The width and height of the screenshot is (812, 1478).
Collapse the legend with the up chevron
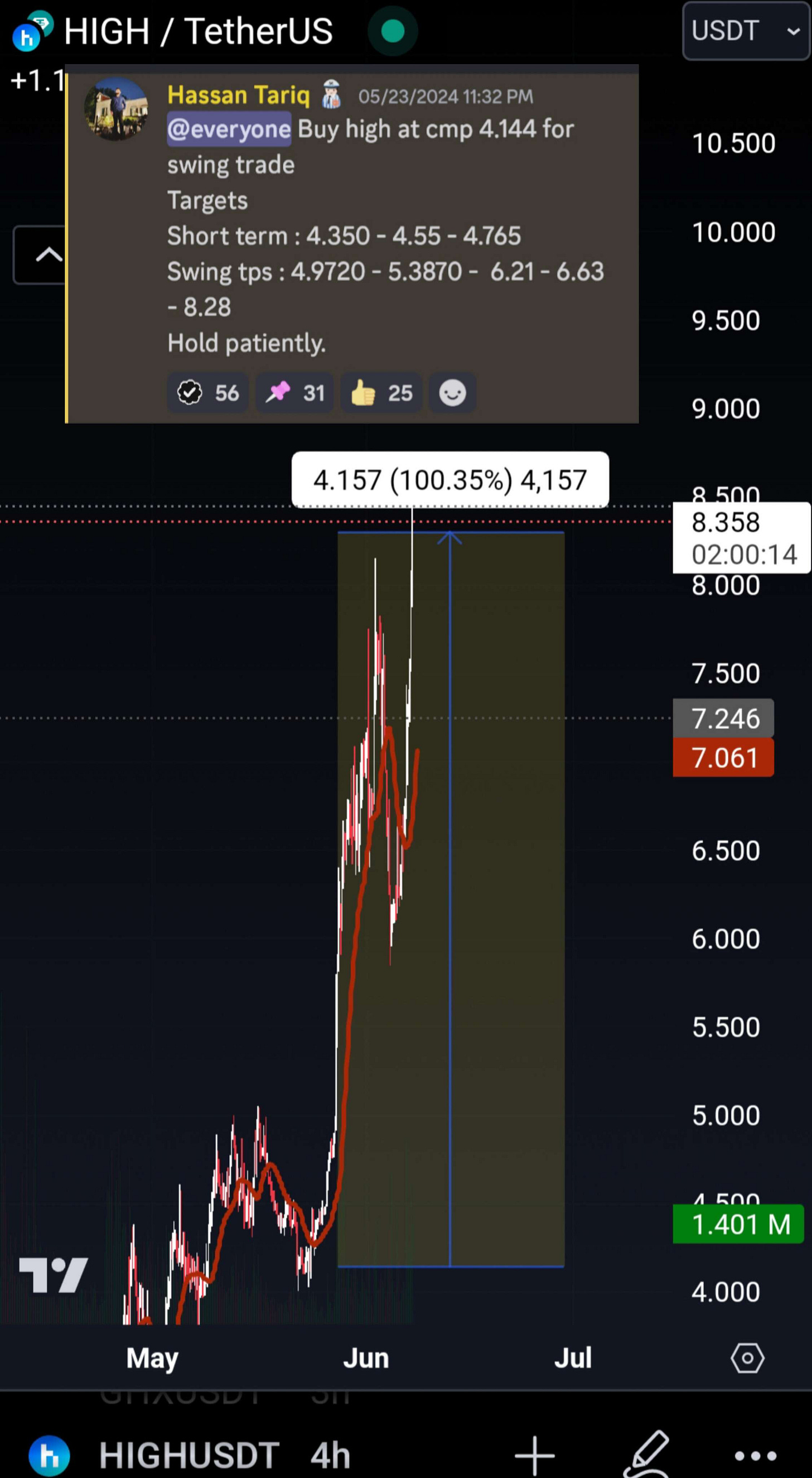pyautogui.click(x=40, y=255)
